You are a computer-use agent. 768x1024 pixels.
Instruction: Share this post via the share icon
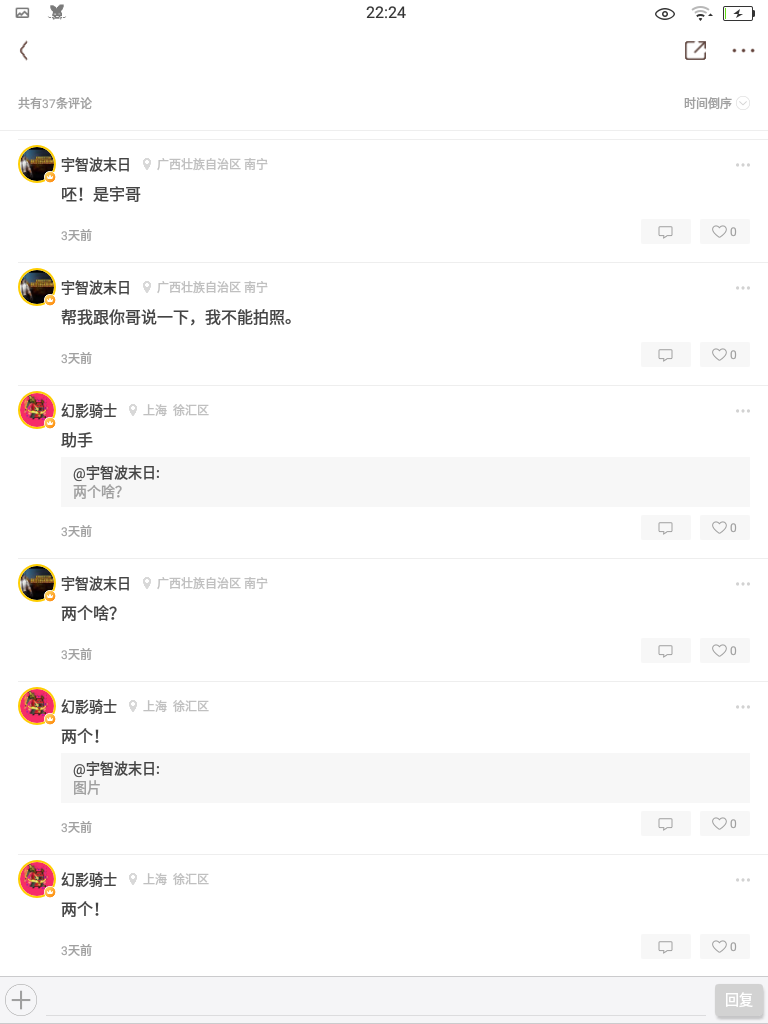point(695,50)
